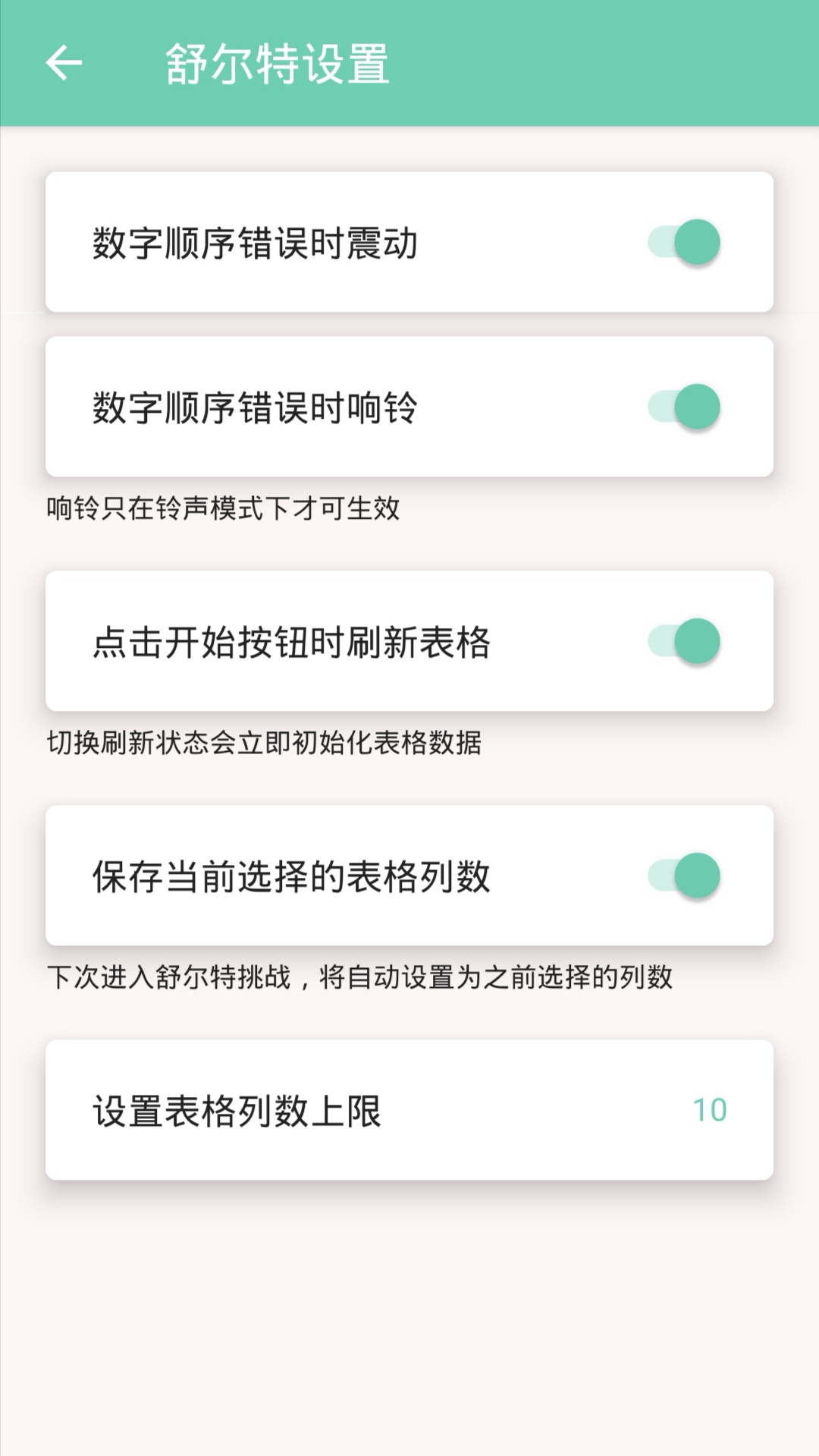Tap the ring setting card
Screen dimensions: 819x1456
coord(409,404)
